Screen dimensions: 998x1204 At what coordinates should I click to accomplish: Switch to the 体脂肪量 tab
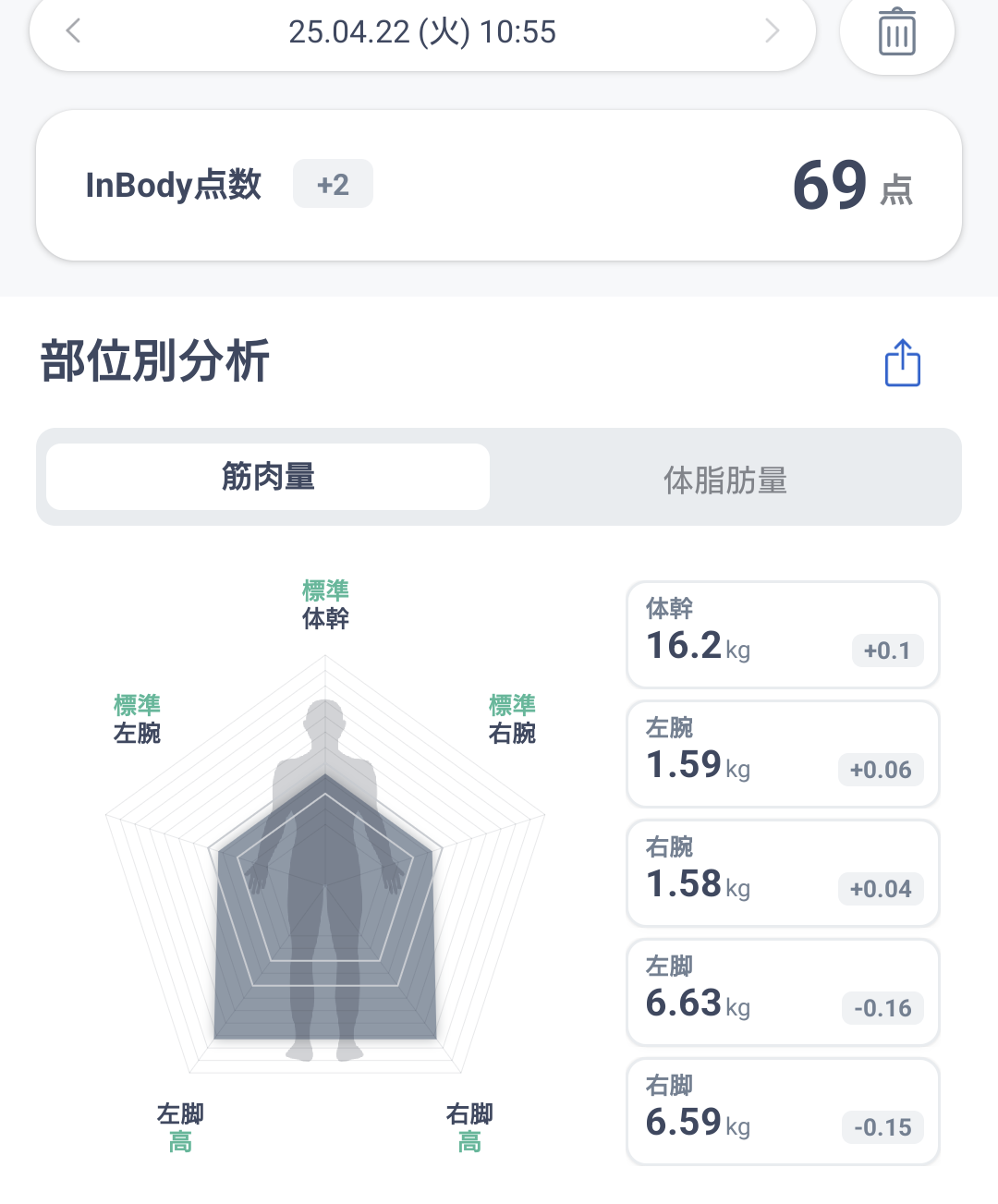pyautogui.click(x=725, y=480)
